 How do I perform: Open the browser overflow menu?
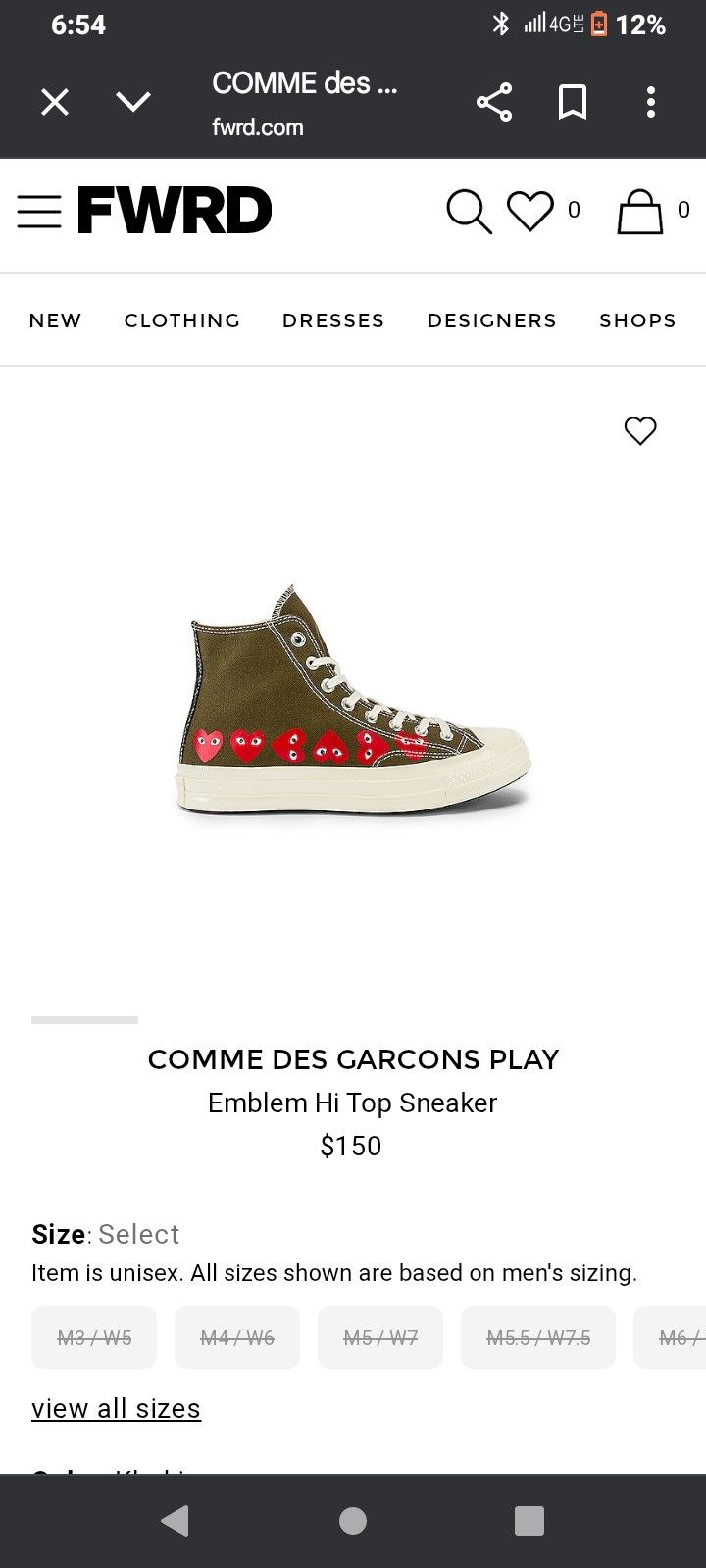click(651, 102)
